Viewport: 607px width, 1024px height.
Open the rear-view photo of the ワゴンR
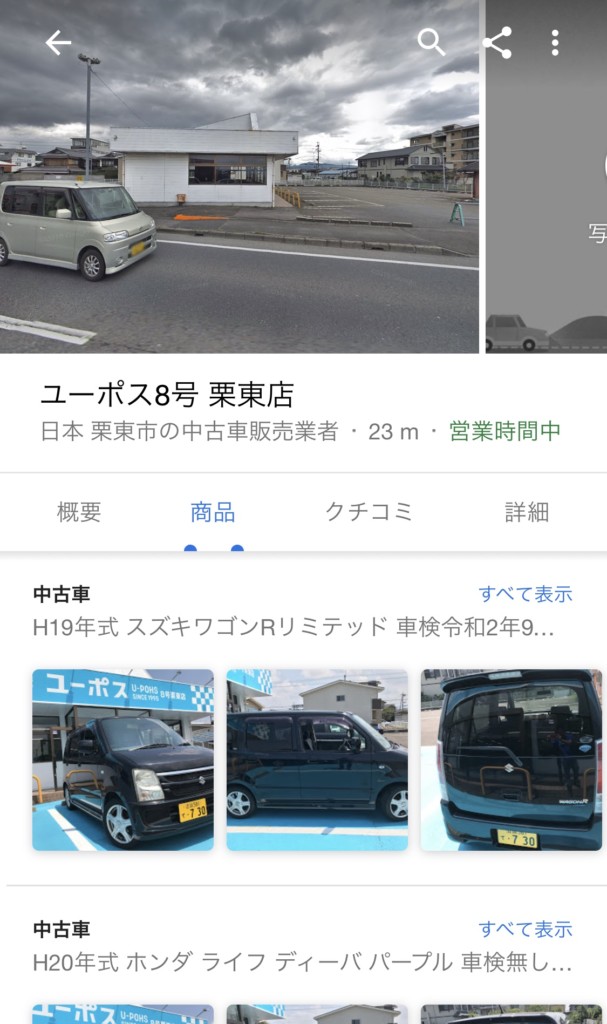(x=511, y=760)
